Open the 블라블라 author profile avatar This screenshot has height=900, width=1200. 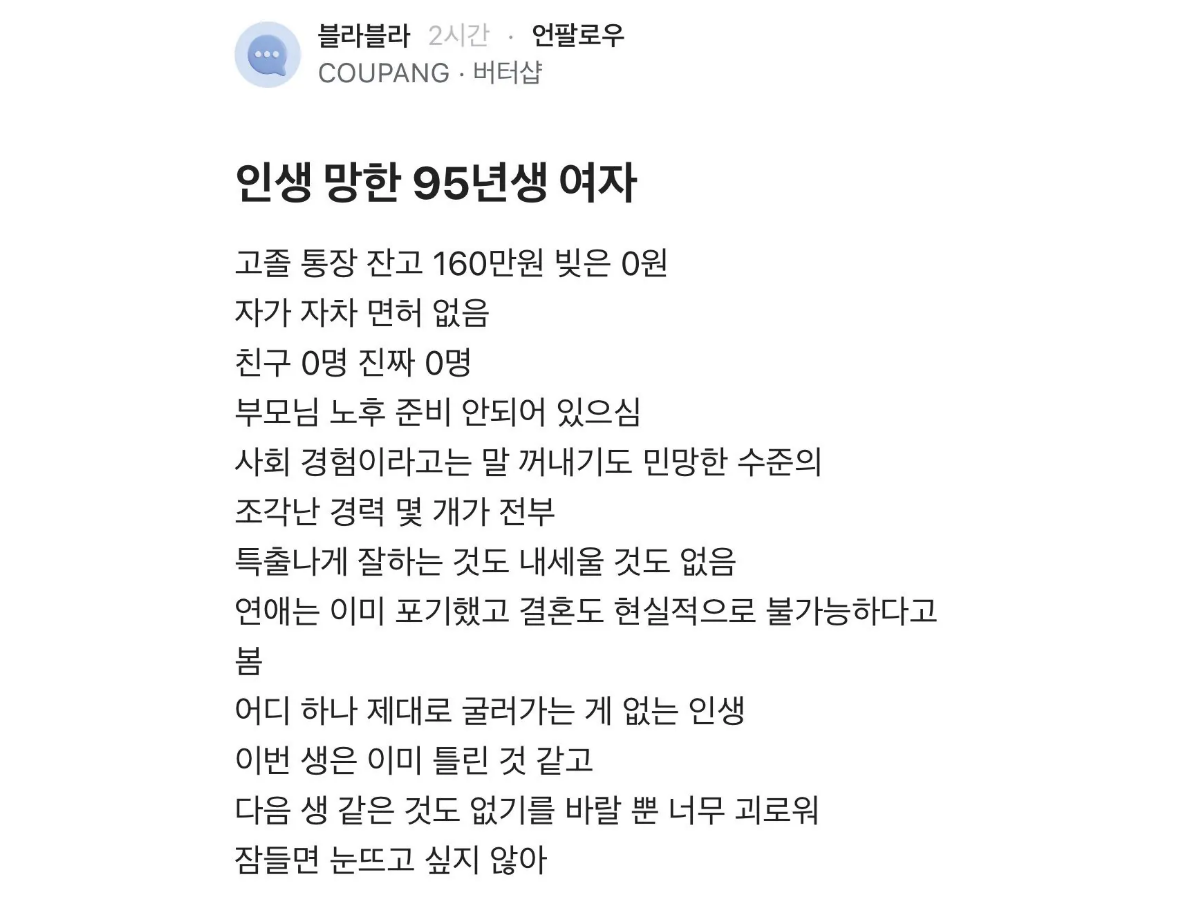coord(268,54)
